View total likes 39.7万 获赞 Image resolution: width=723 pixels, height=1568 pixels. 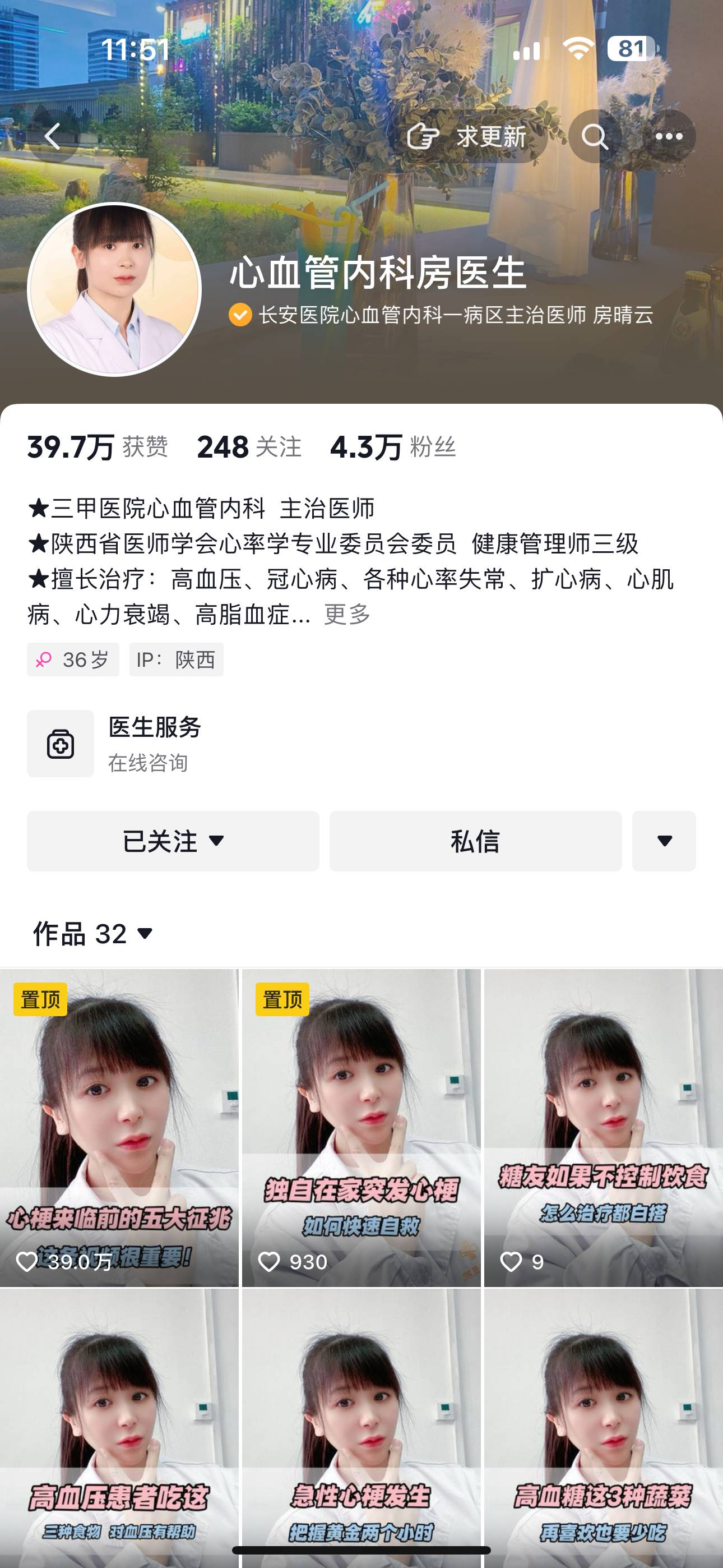(98, 448)
